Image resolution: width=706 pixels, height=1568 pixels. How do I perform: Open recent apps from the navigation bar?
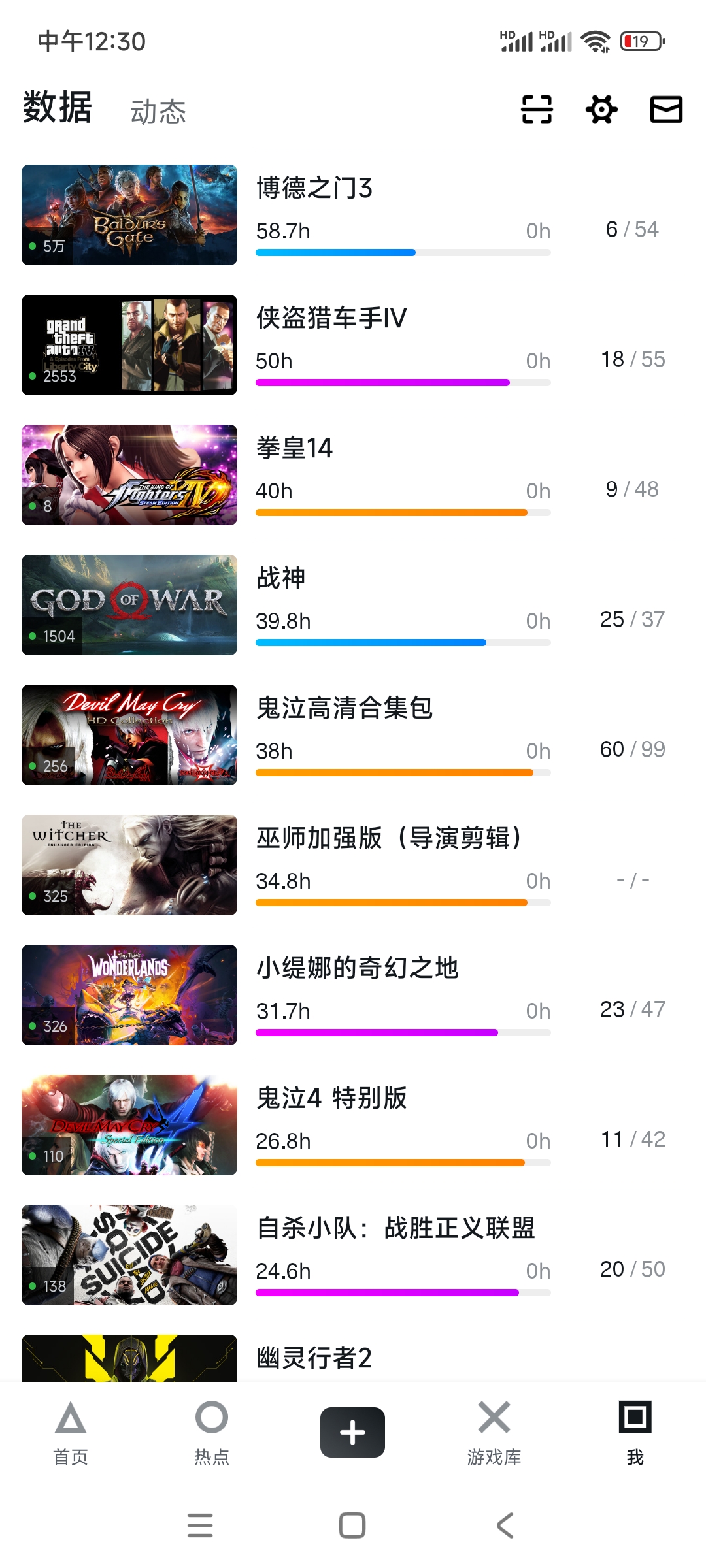[x=200, y=1526]
